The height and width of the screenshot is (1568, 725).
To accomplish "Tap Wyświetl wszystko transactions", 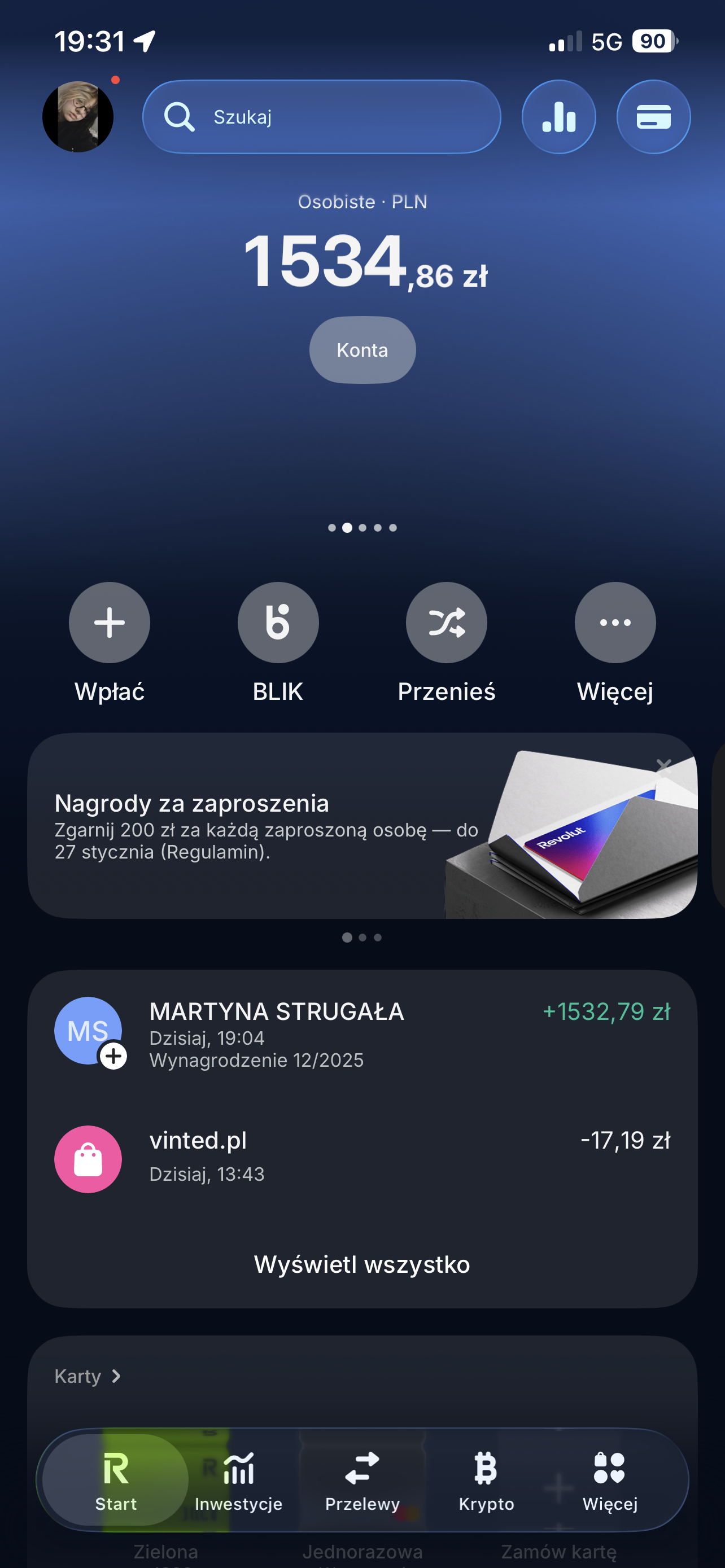I will tap(362, 1264).
